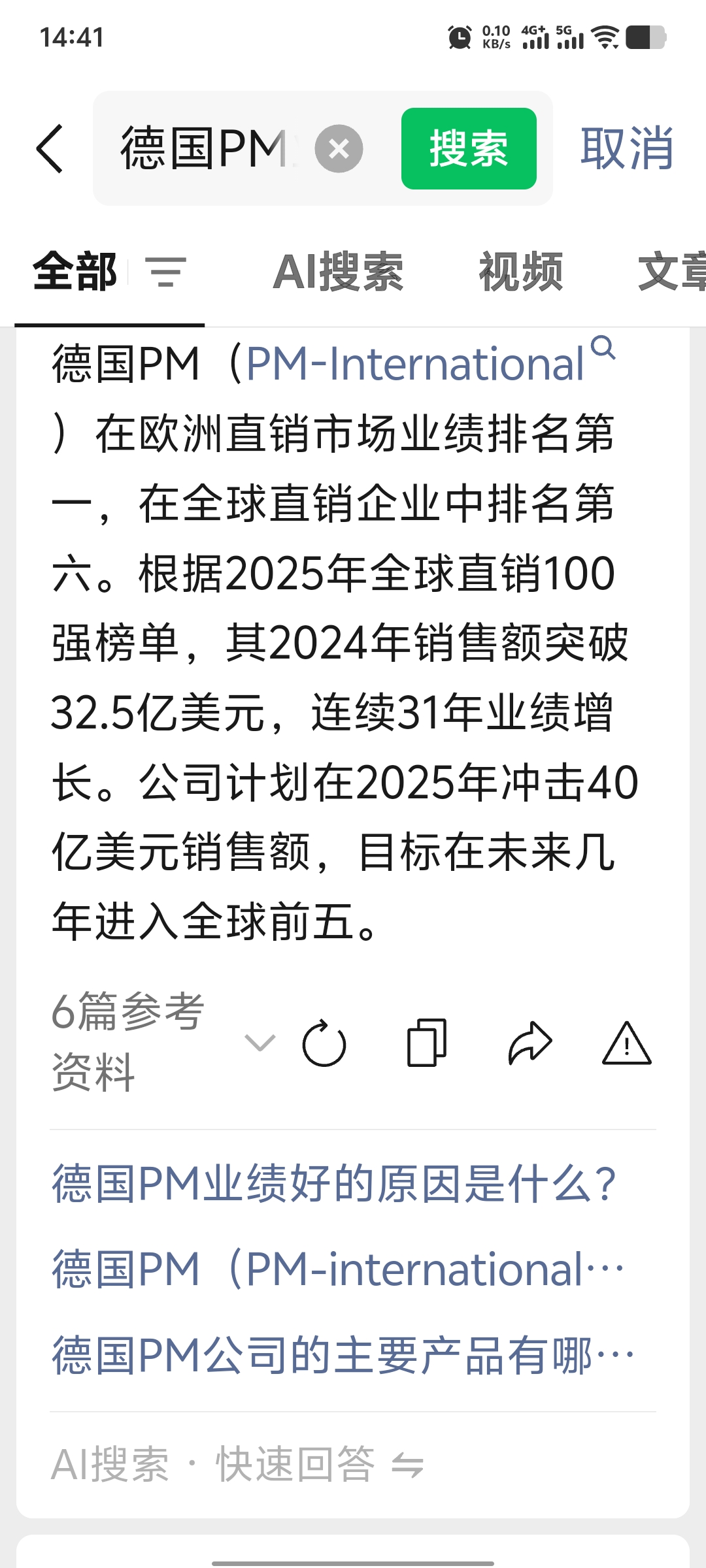Switch to the AI搜索 tab
Viewport: 706px width, 1568px height.
pos(338,272)
